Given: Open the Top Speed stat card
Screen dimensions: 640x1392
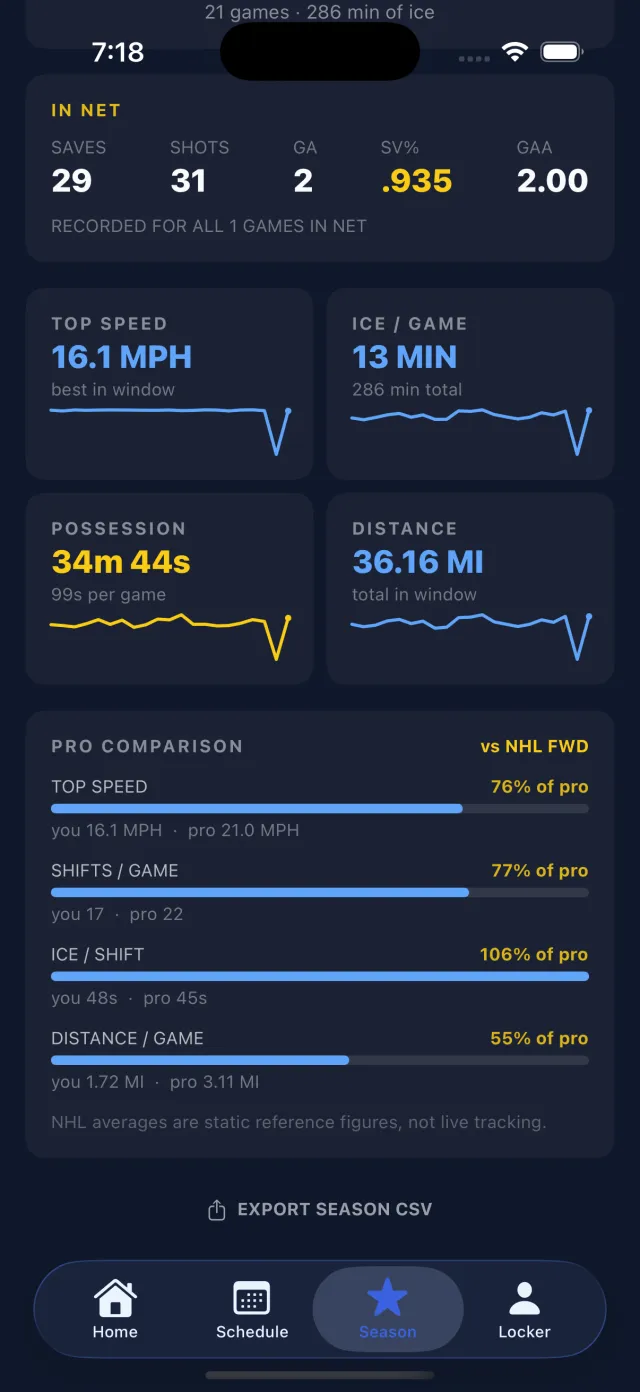Looking at the screenshot, I should (x=169, y=384).
